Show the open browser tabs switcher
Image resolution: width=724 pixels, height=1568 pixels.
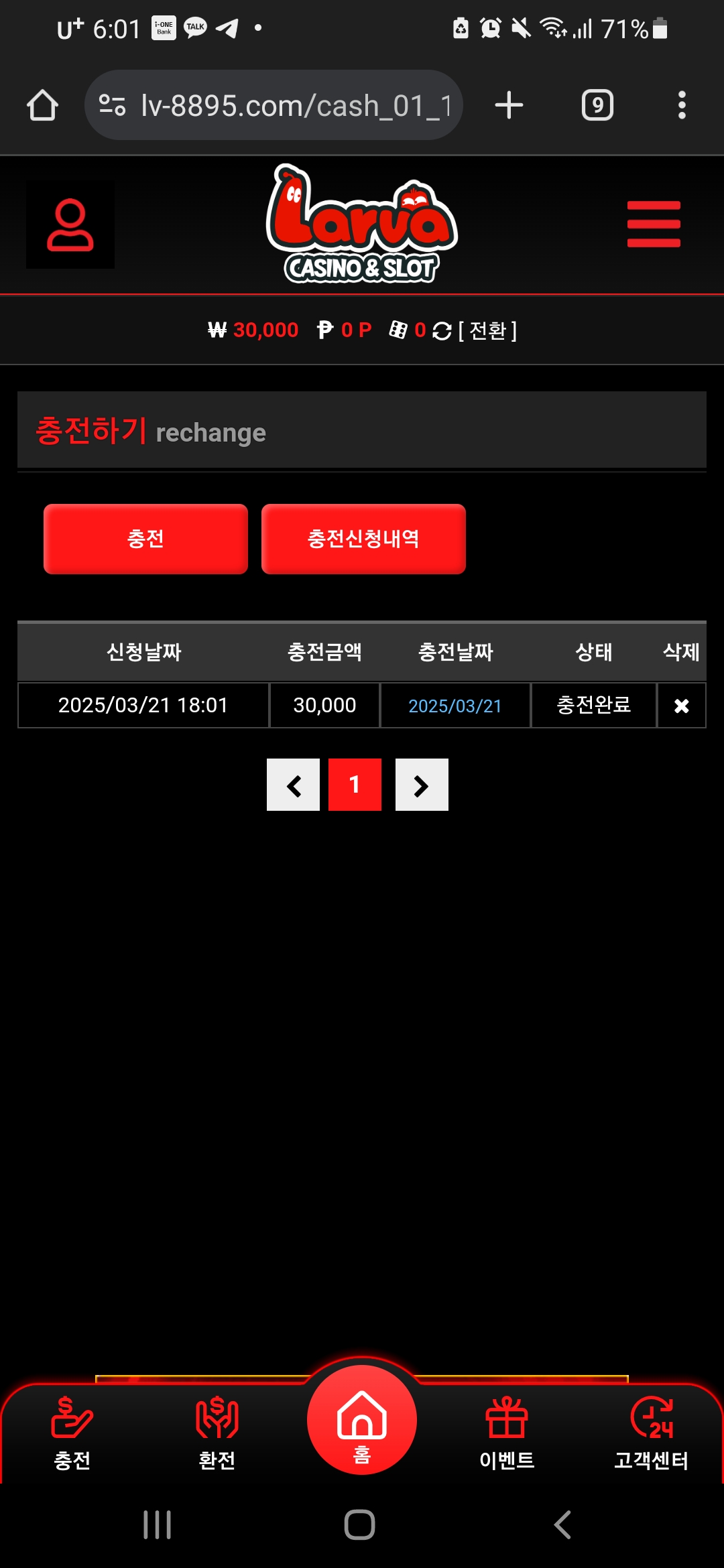click(x=597, y=105)
